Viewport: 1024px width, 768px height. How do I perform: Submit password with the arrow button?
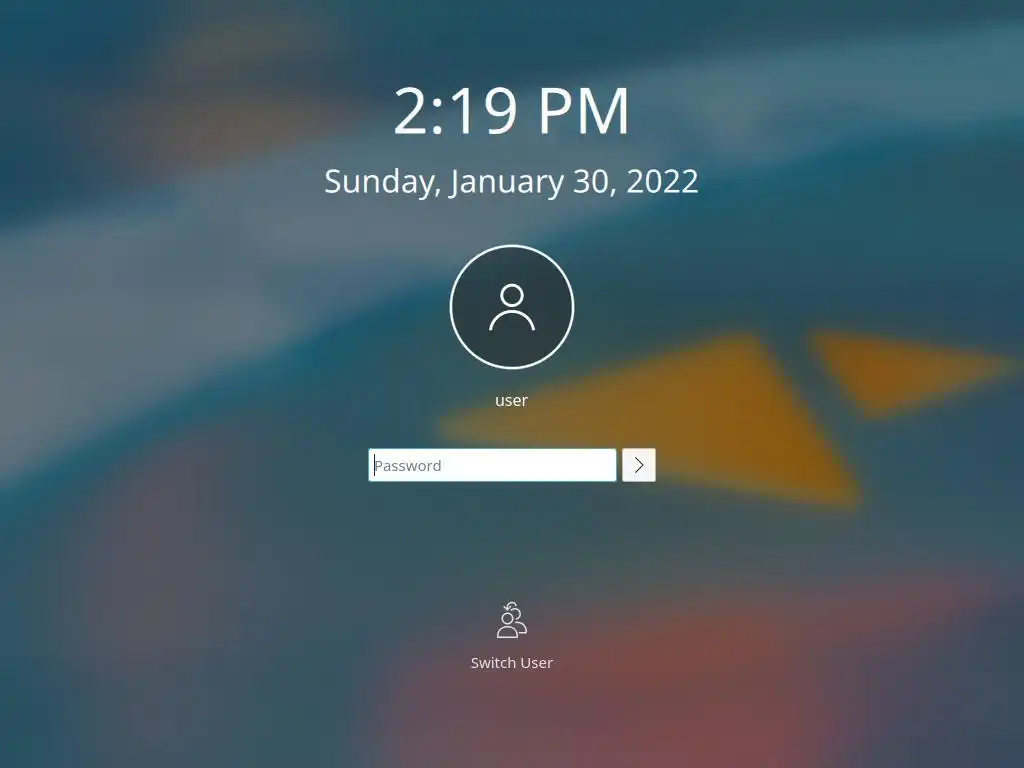(x=639, y=465)
